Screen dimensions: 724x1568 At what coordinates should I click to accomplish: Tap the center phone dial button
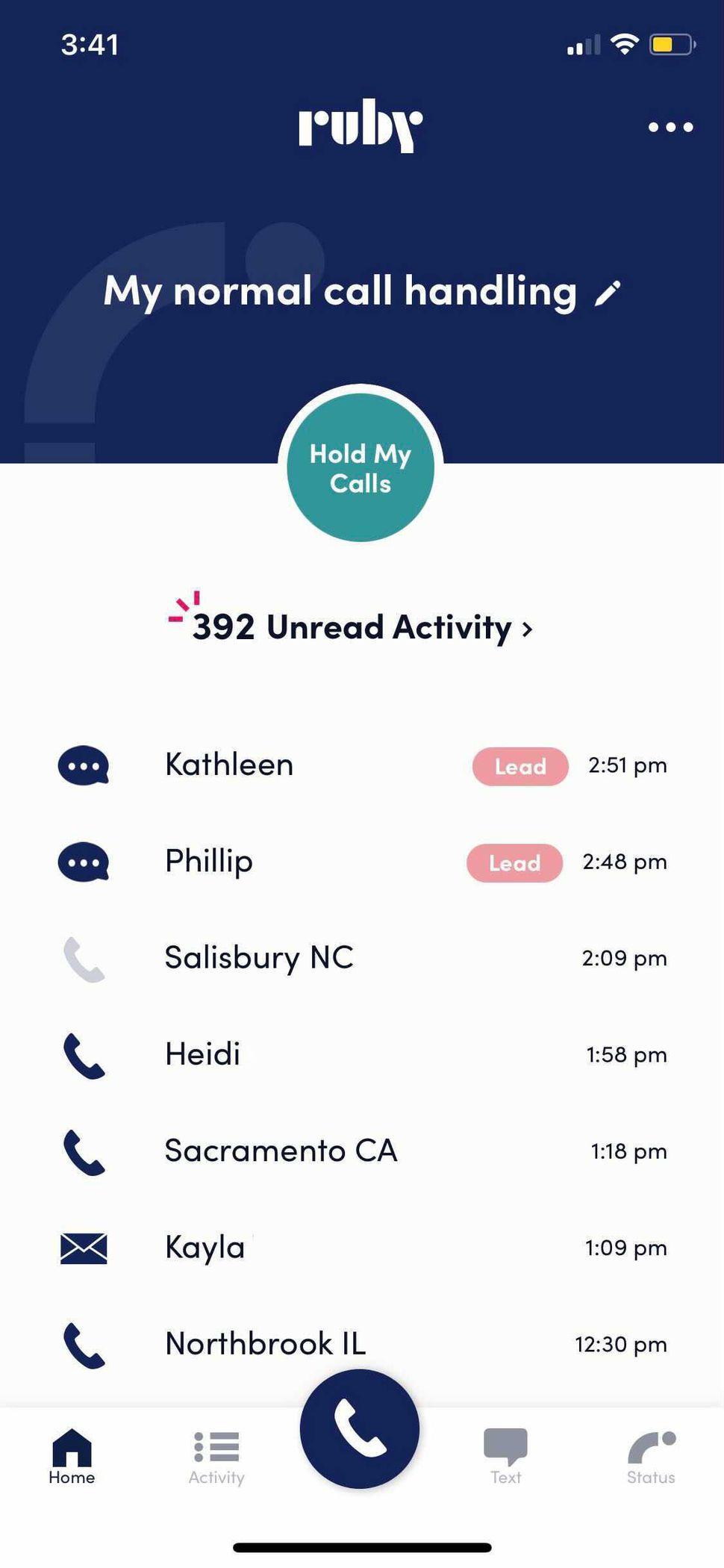360,1428
